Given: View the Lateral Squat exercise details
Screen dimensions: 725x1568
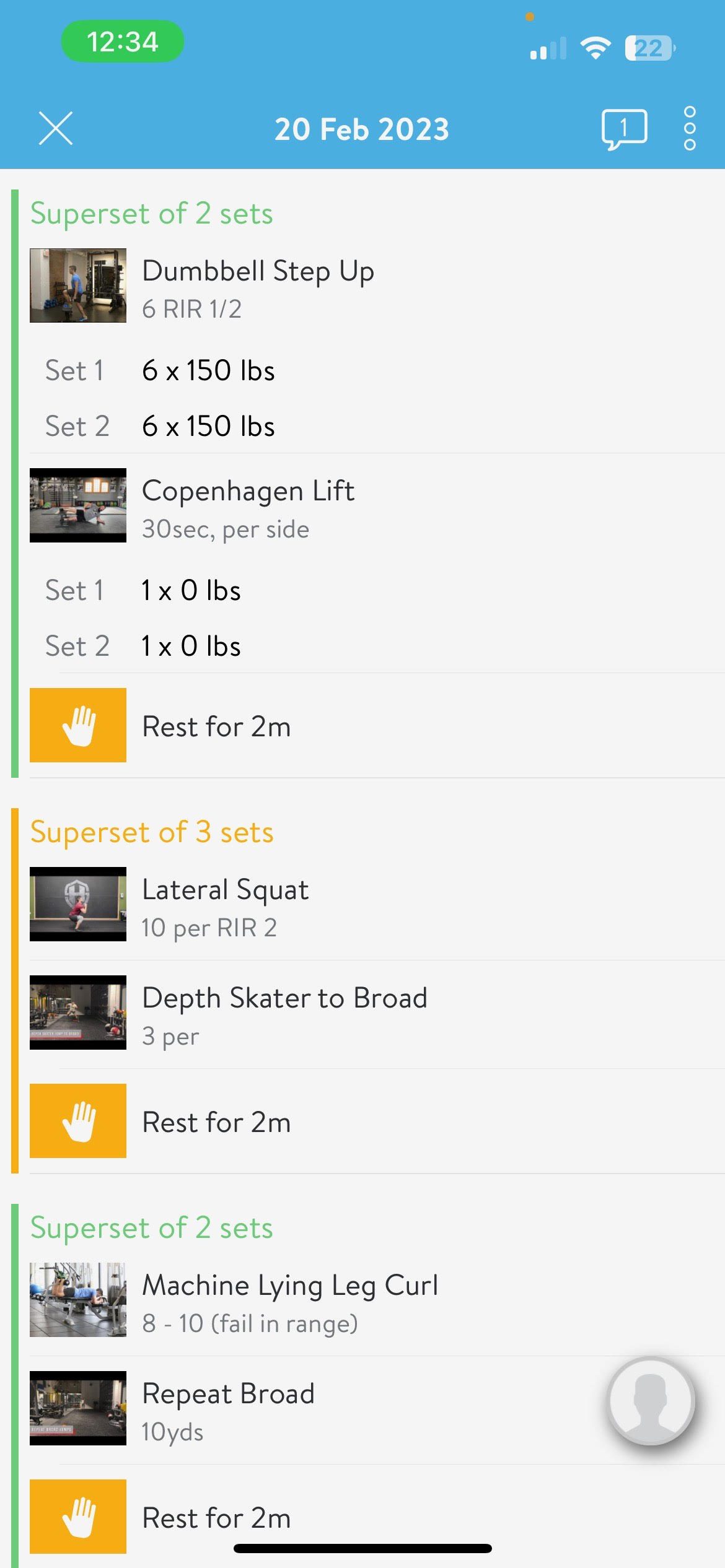Looking at the screenshot, I should click(377, 905).
